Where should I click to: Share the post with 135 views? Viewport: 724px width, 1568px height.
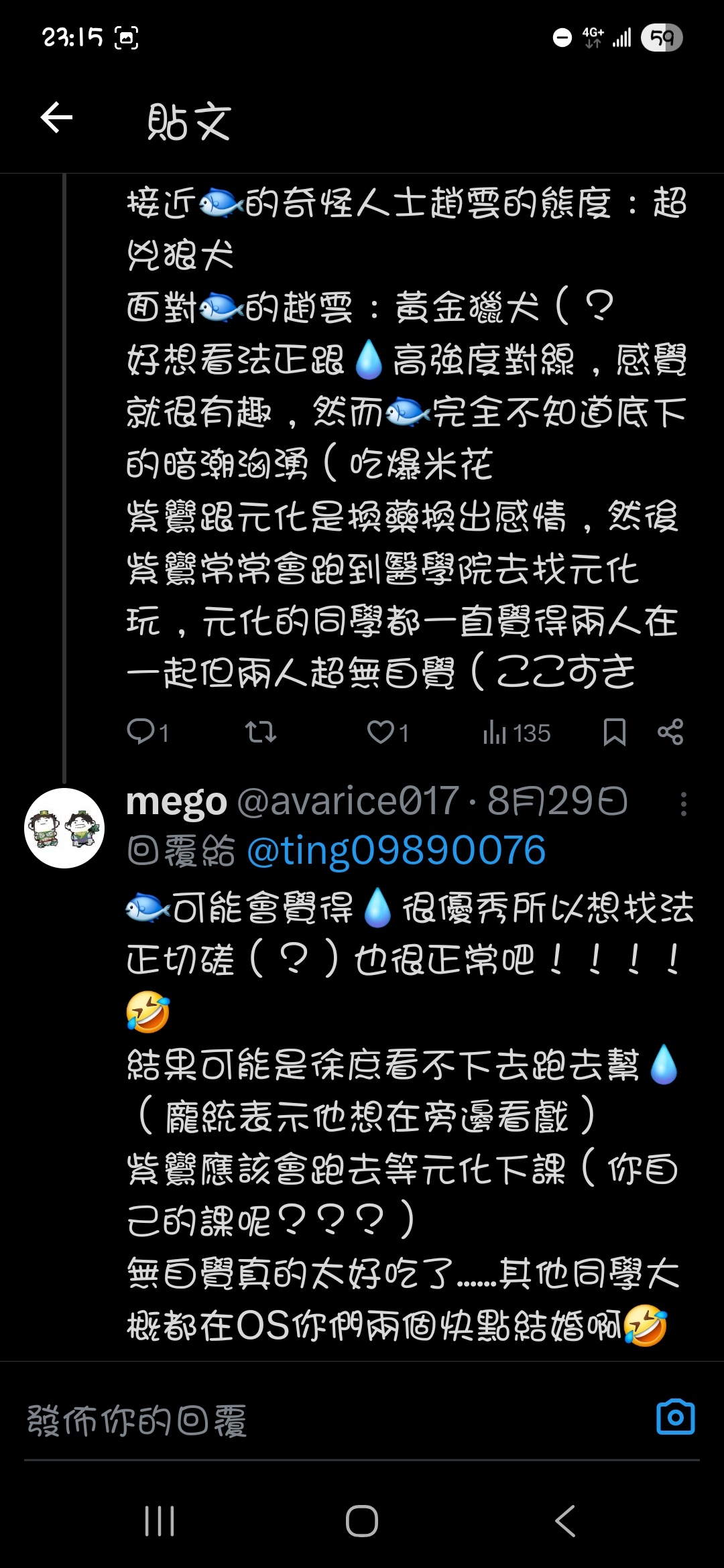point(670,732)
